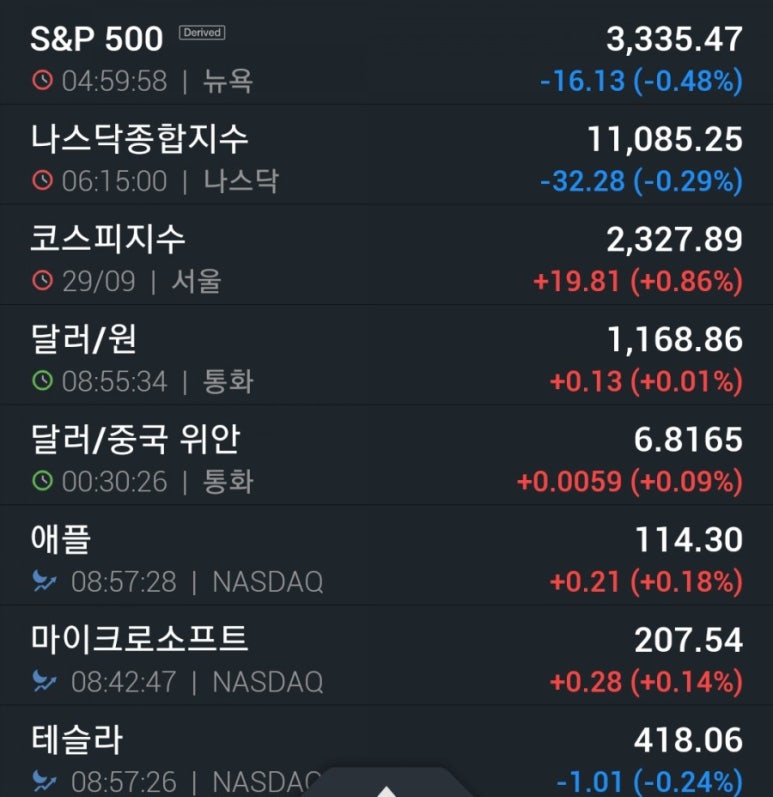This screenshot has width=773, height=797.
Task: Open the S&P 500 index row
Action: 386,56
